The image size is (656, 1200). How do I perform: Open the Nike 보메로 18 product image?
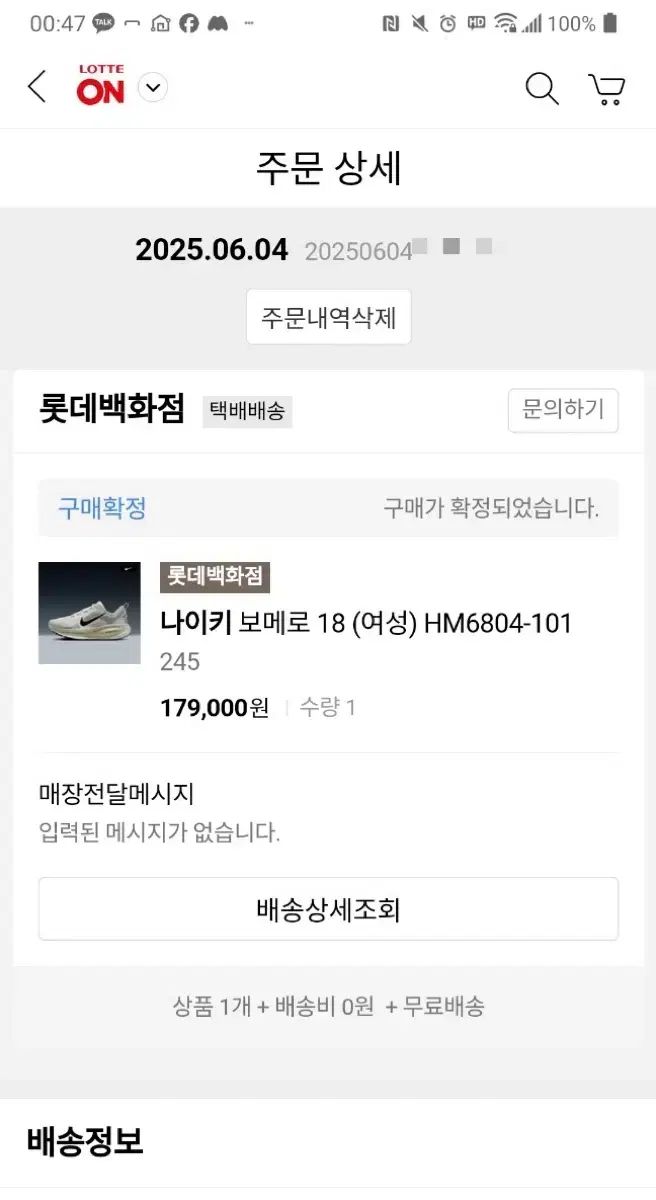pos(89,613)
